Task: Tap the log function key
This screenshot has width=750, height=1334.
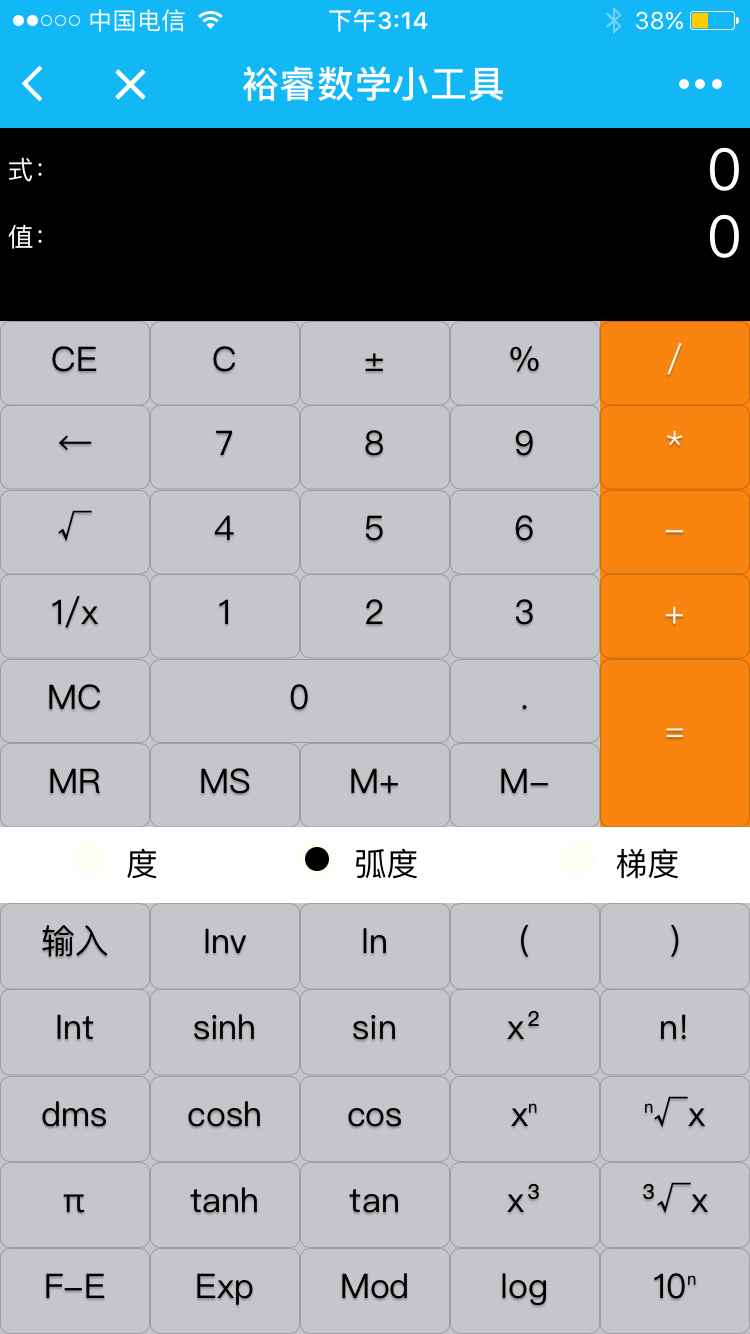Action: 525,1290
